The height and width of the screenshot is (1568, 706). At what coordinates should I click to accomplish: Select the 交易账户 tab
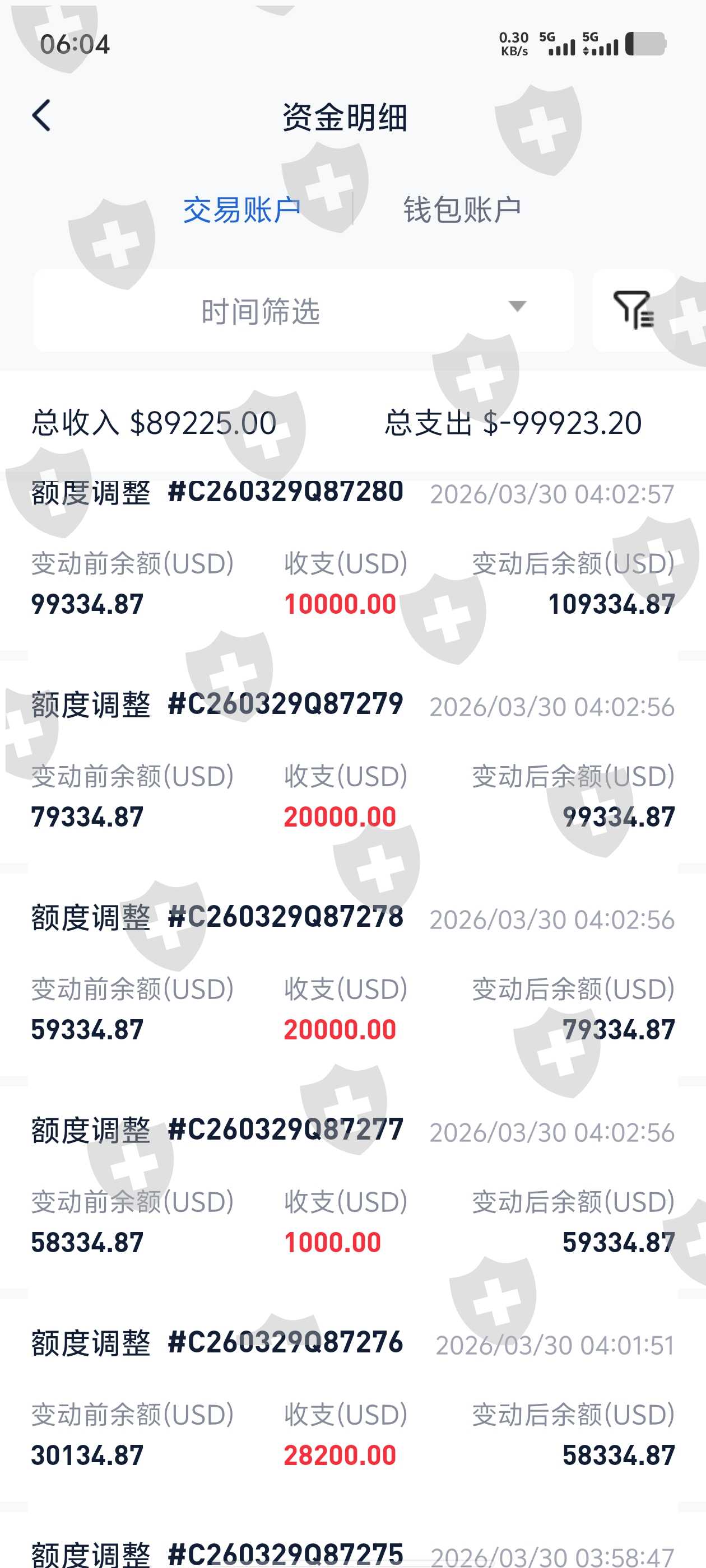pyautogui.click(x=242, y=210)
